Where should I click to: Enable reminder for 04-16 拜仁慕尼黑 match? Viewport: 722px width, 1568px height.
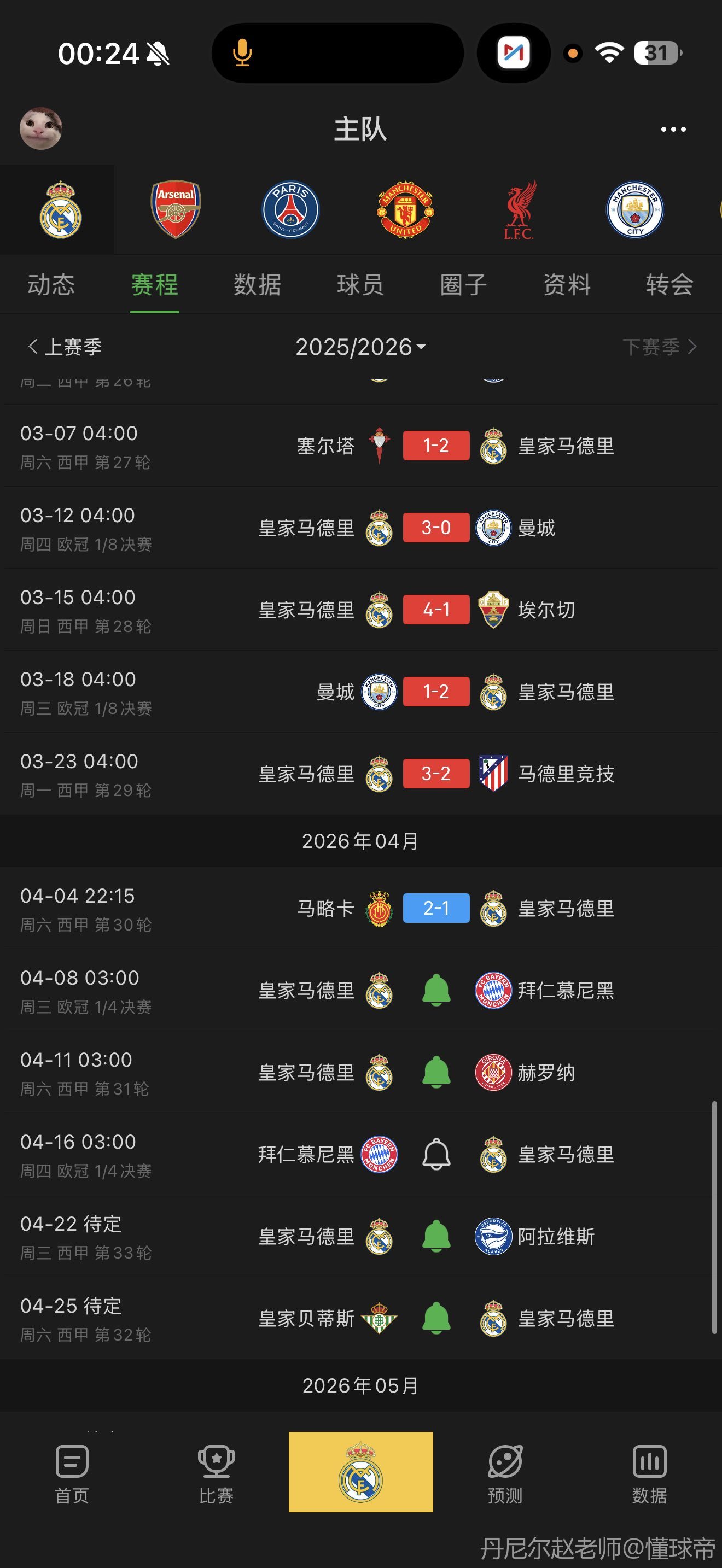click(x=436, y=1154)
